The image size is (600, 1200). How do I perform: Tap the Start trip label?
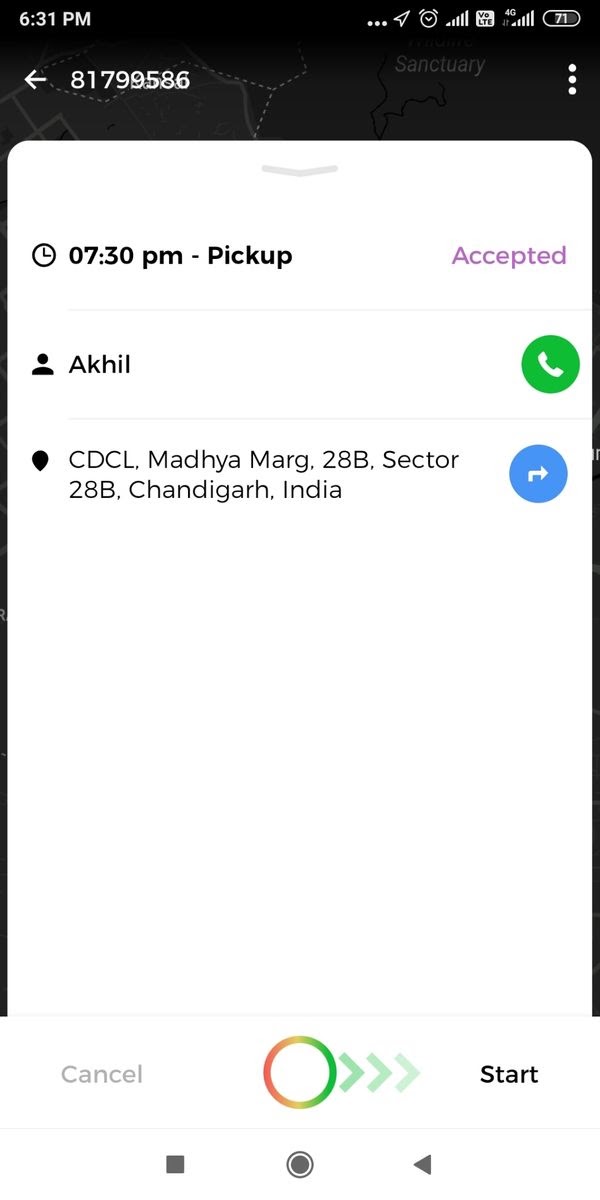509,1074
